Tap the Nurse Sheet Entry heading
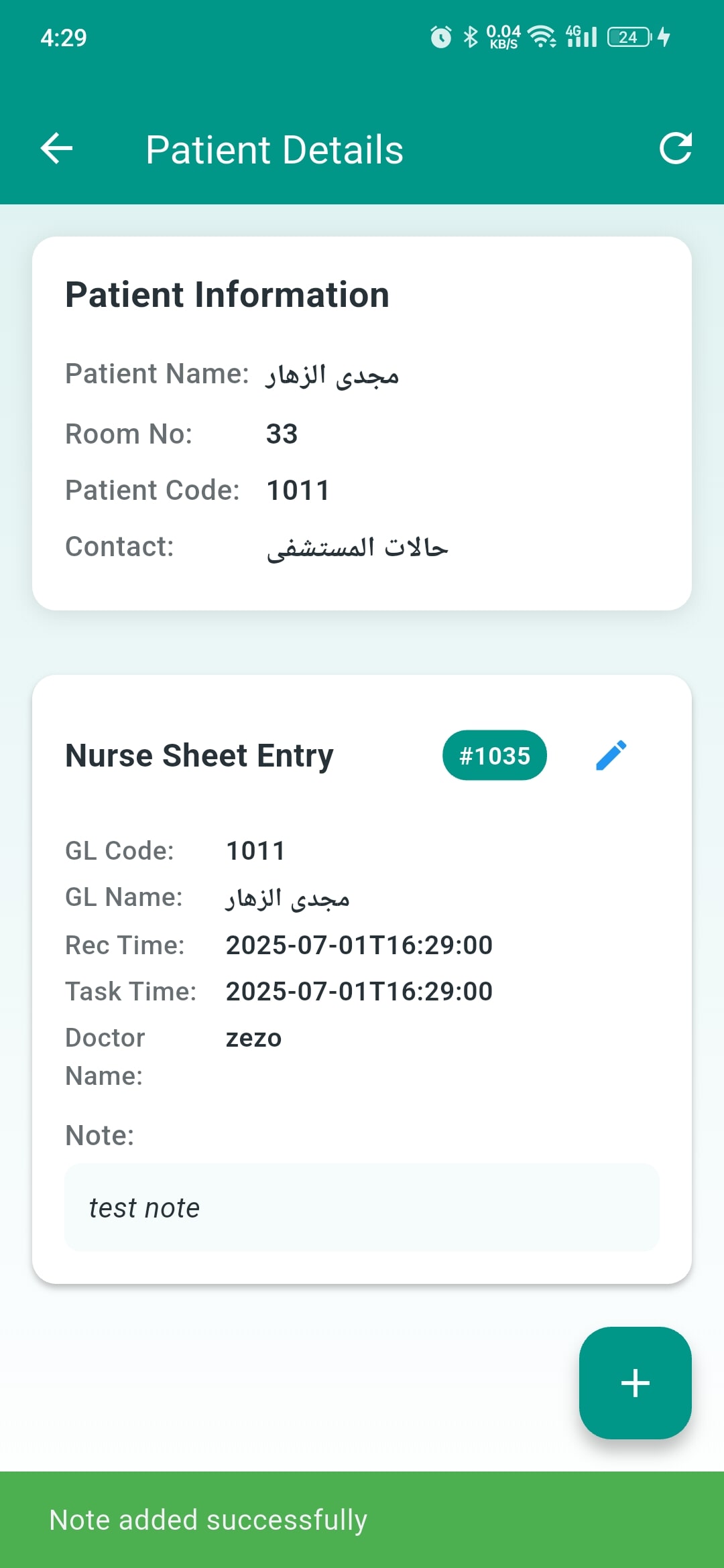This screenshot has height=1568, width=724. tap(199, 755)
